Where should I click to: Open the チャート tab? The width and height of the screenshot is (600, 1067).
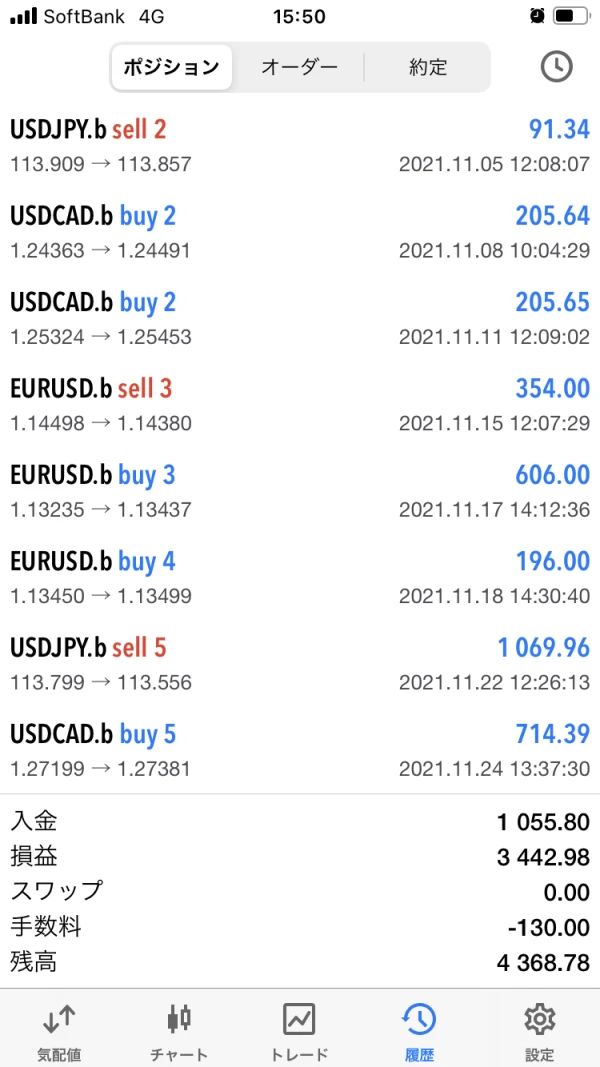coord(179,1032)
